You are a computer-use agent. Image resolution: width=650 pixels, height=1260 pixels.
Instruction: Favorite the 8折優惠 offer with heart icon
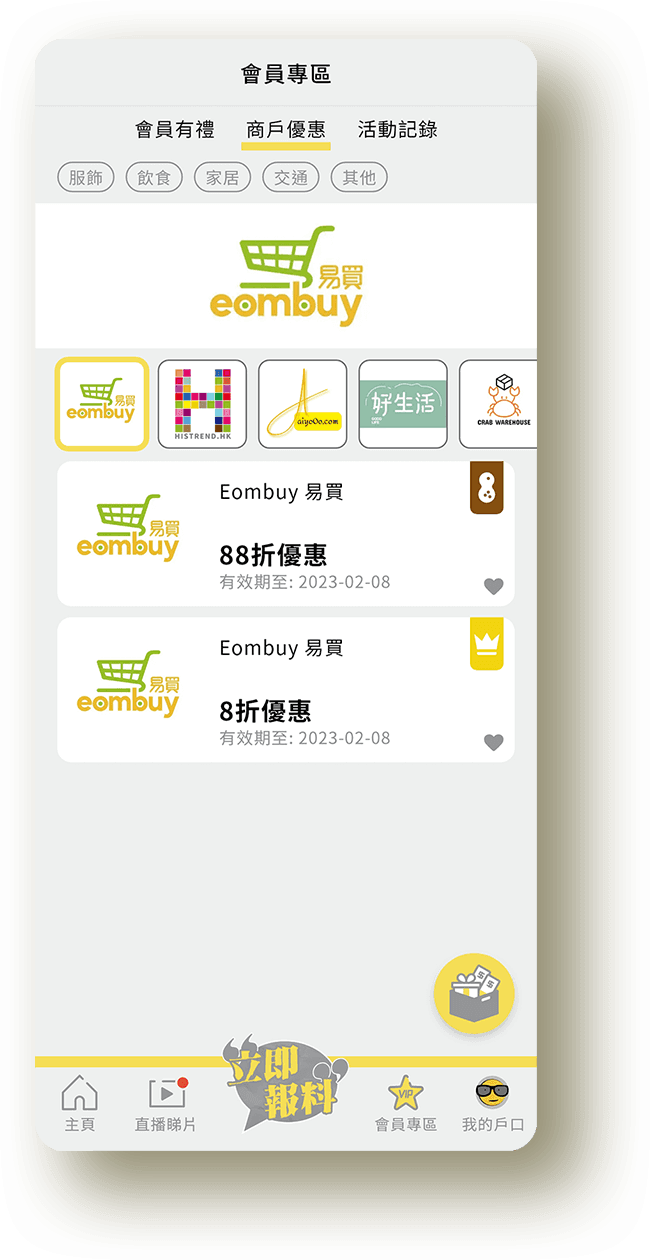(x=494, y=743)
